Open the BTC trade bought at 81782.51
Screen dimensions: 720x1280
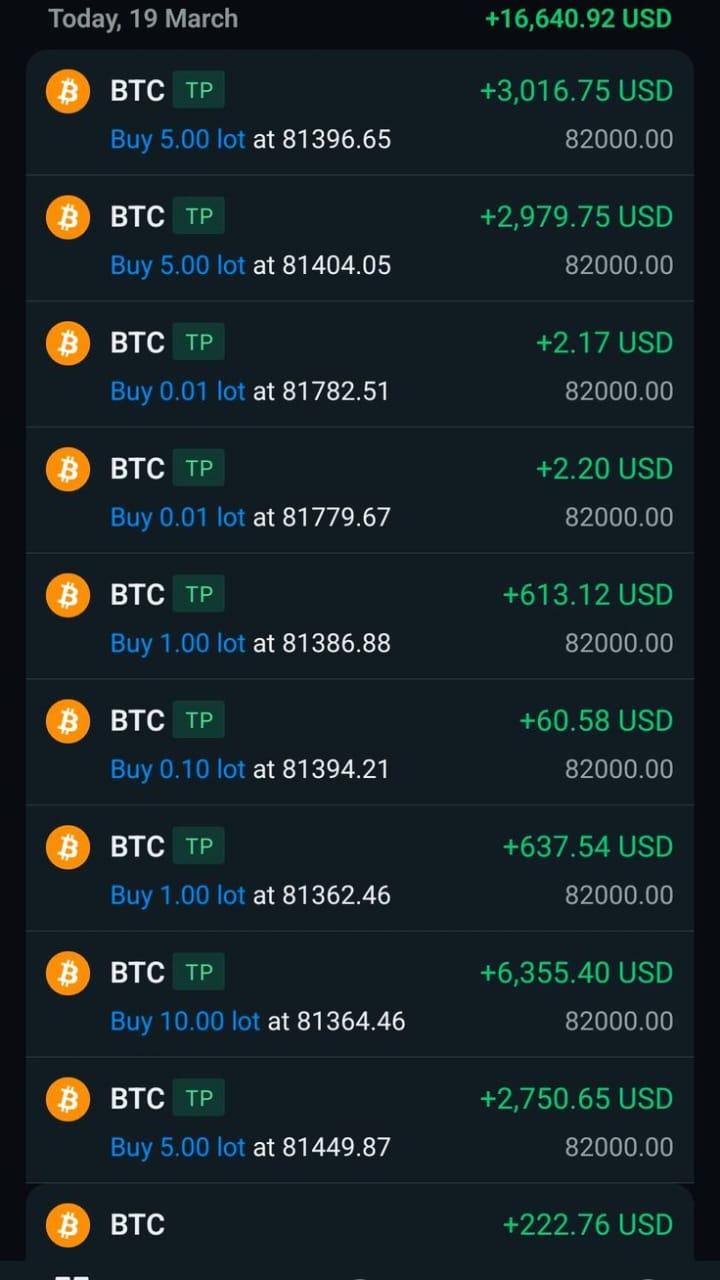[360, 366]
